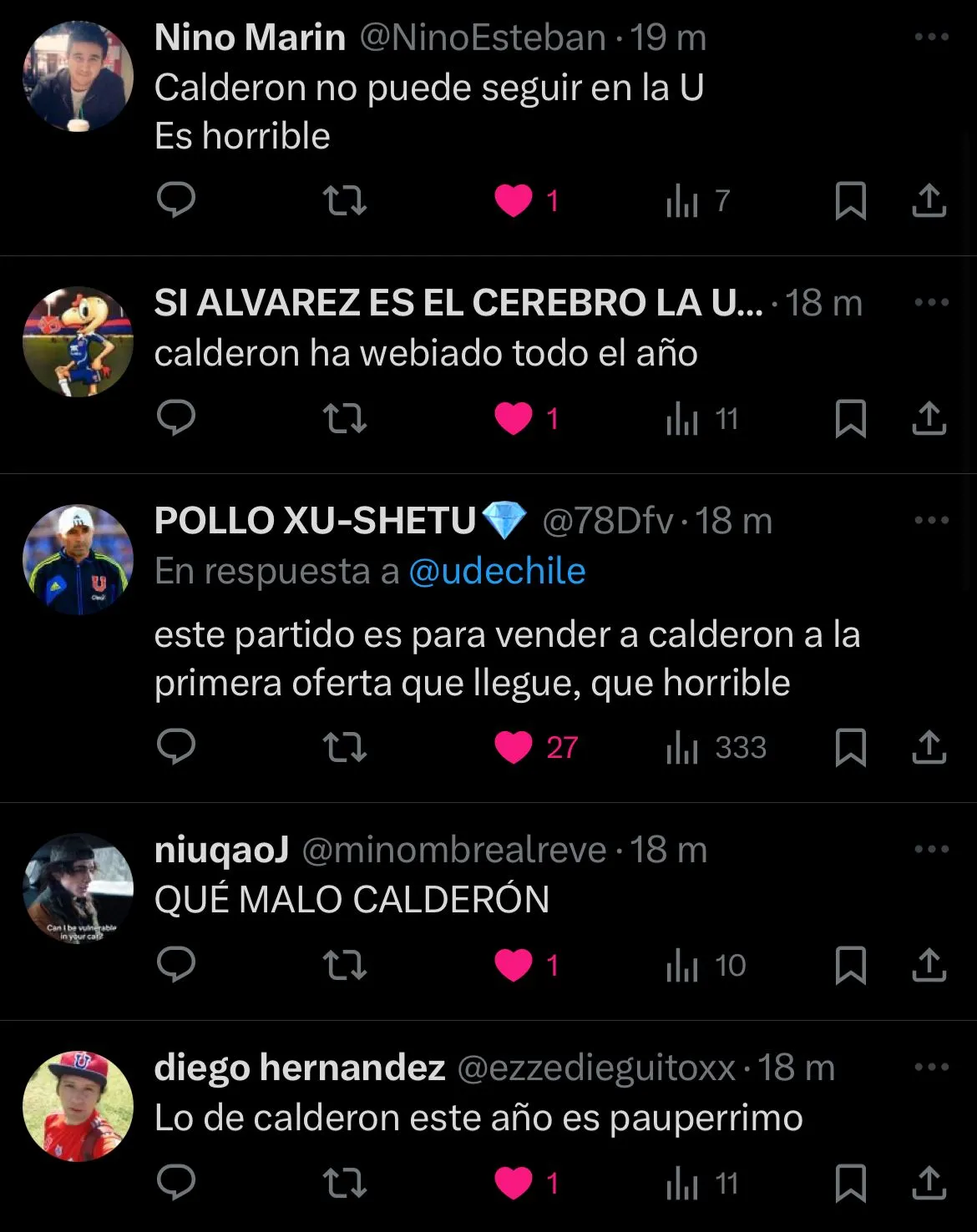Bookmark the 'calderon ha webiado' tweet

(x=850, y=418)
